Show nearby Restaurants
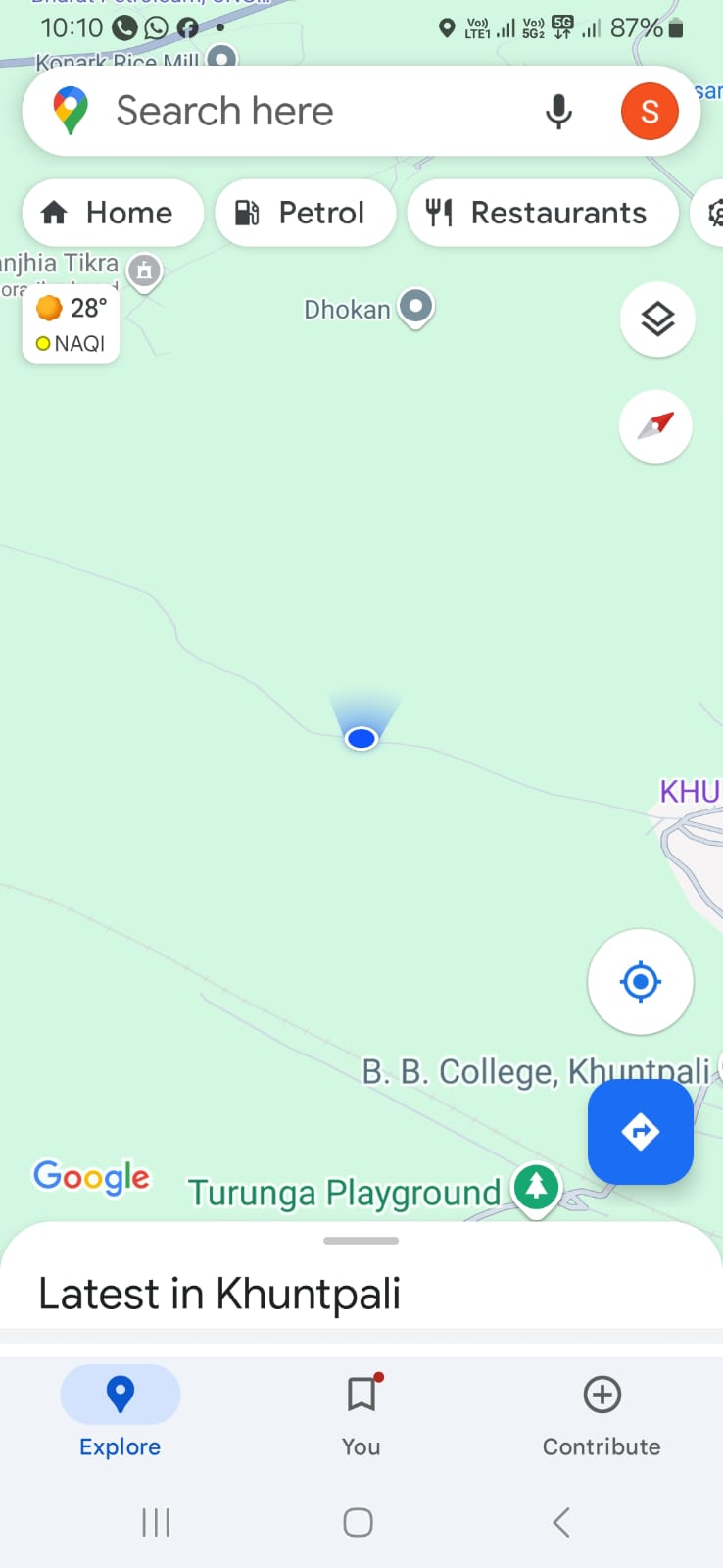The width and height of the screenshot is (723, 1568). [x=541, y=213]
